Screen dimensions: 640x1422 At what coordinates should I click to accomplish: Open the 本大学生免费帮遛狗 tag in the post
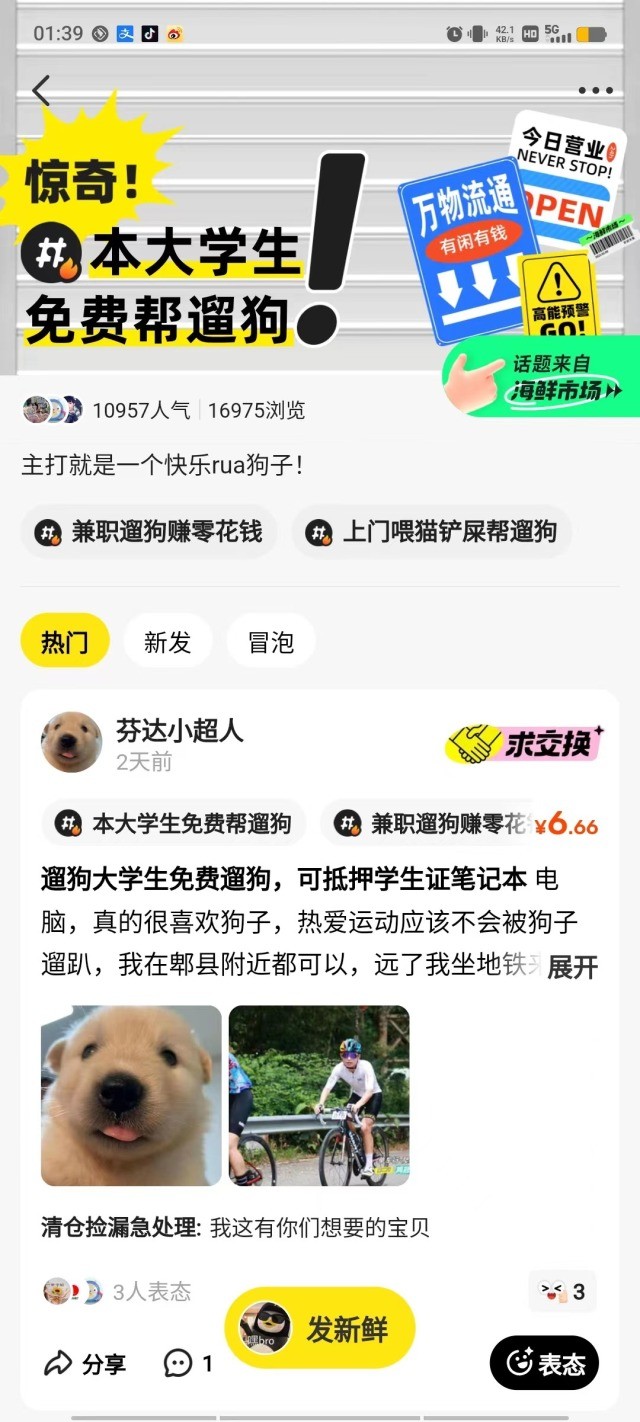[x=176, y=824]
